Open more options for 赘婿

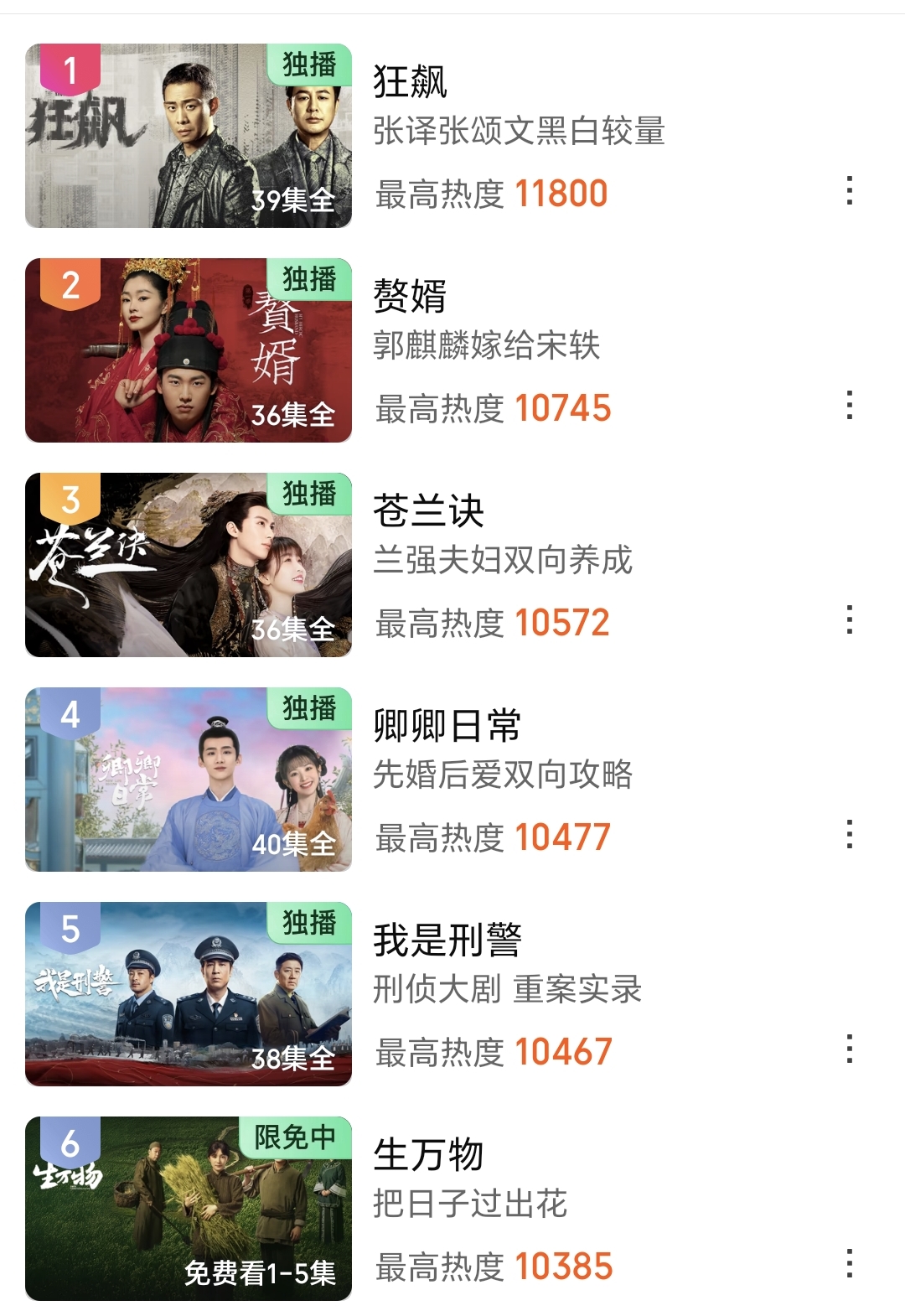[850, 406]
